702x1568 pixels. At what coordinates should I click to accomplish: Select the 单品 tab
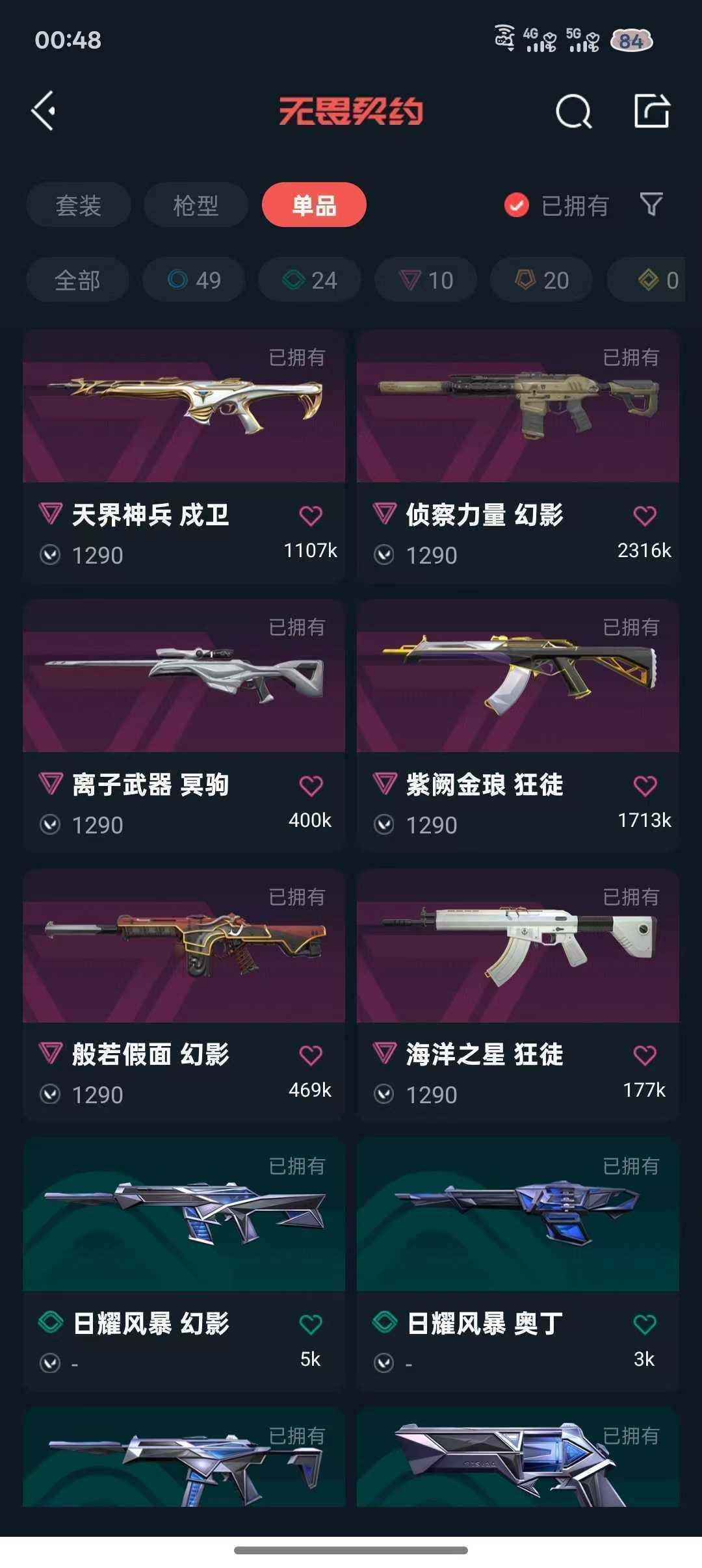click(x=314, y=205)
